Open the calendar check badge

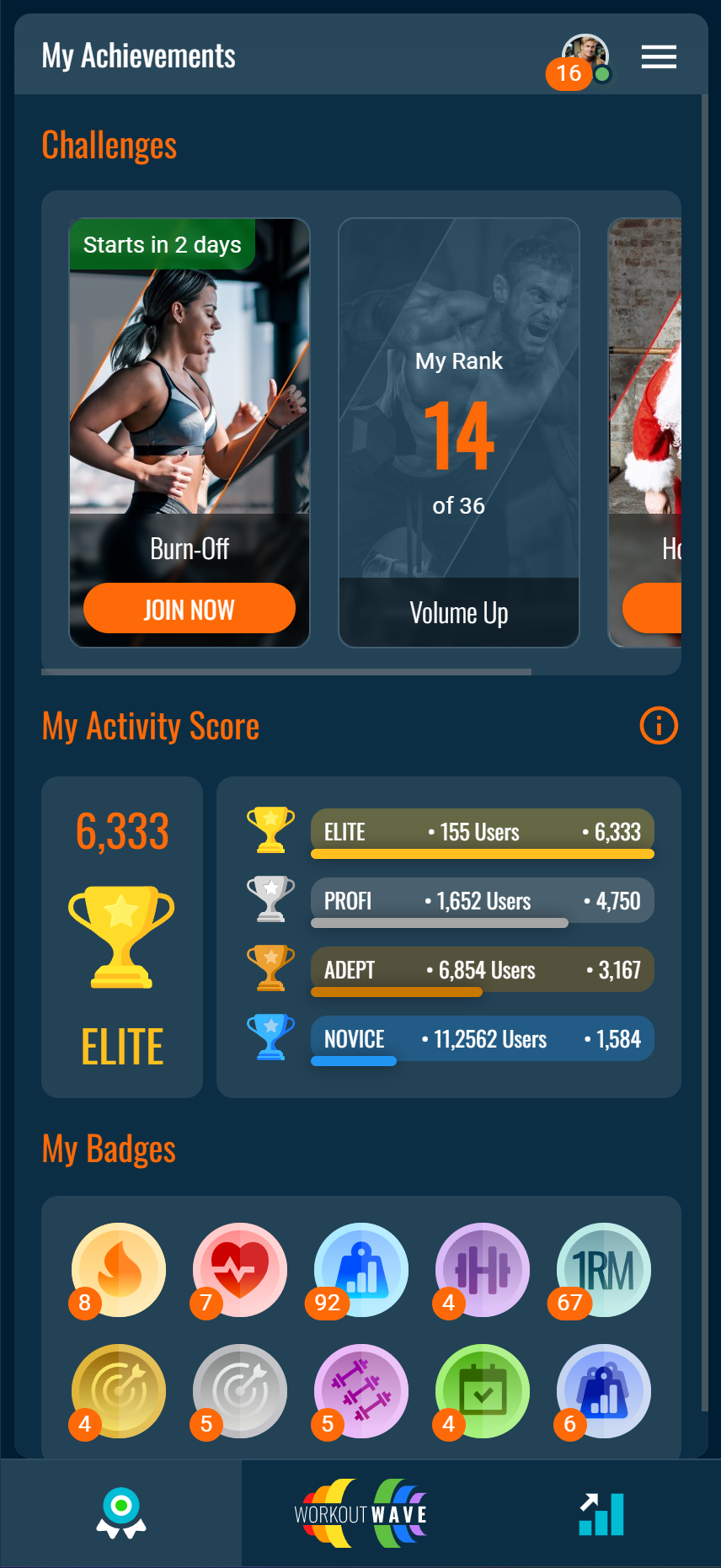click(x=483, y=1390)
